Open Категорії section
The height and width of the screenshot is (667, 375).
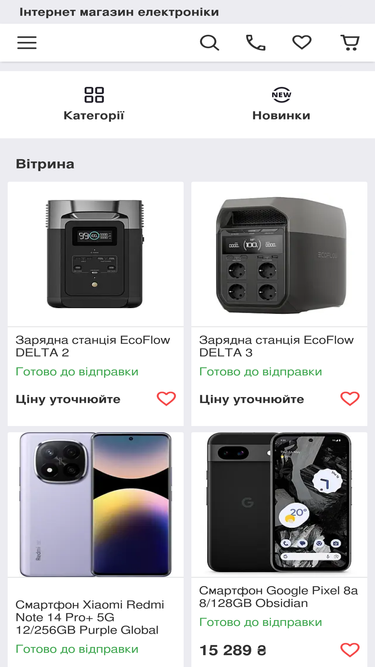tap(94, 104)
